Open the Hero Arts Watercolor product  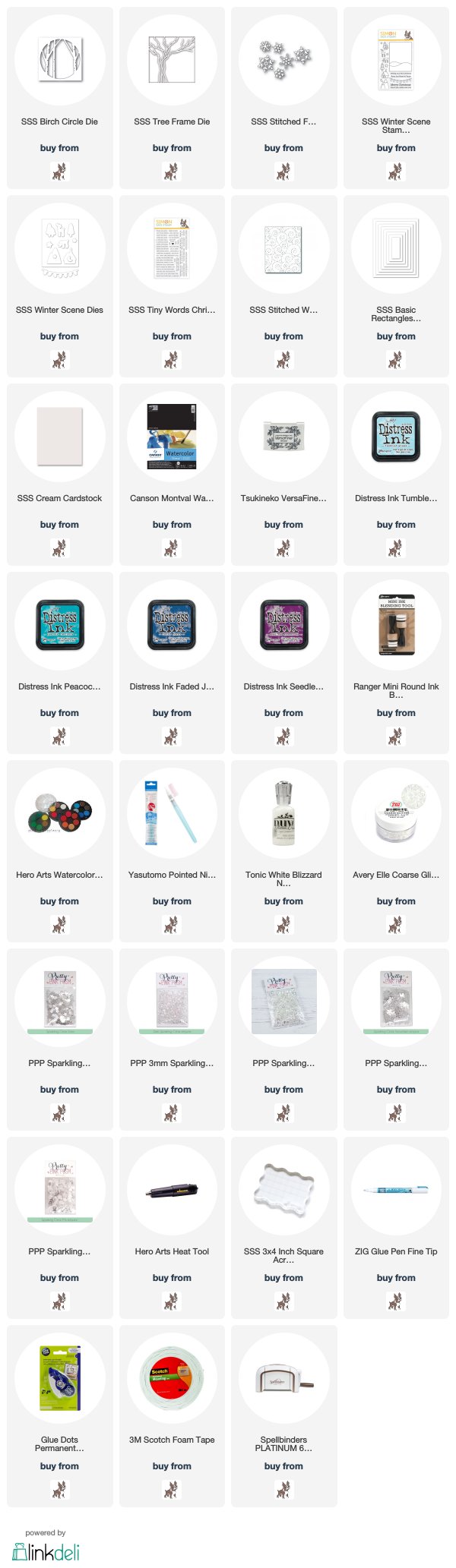pyautogui.click(x=59, y=814)
